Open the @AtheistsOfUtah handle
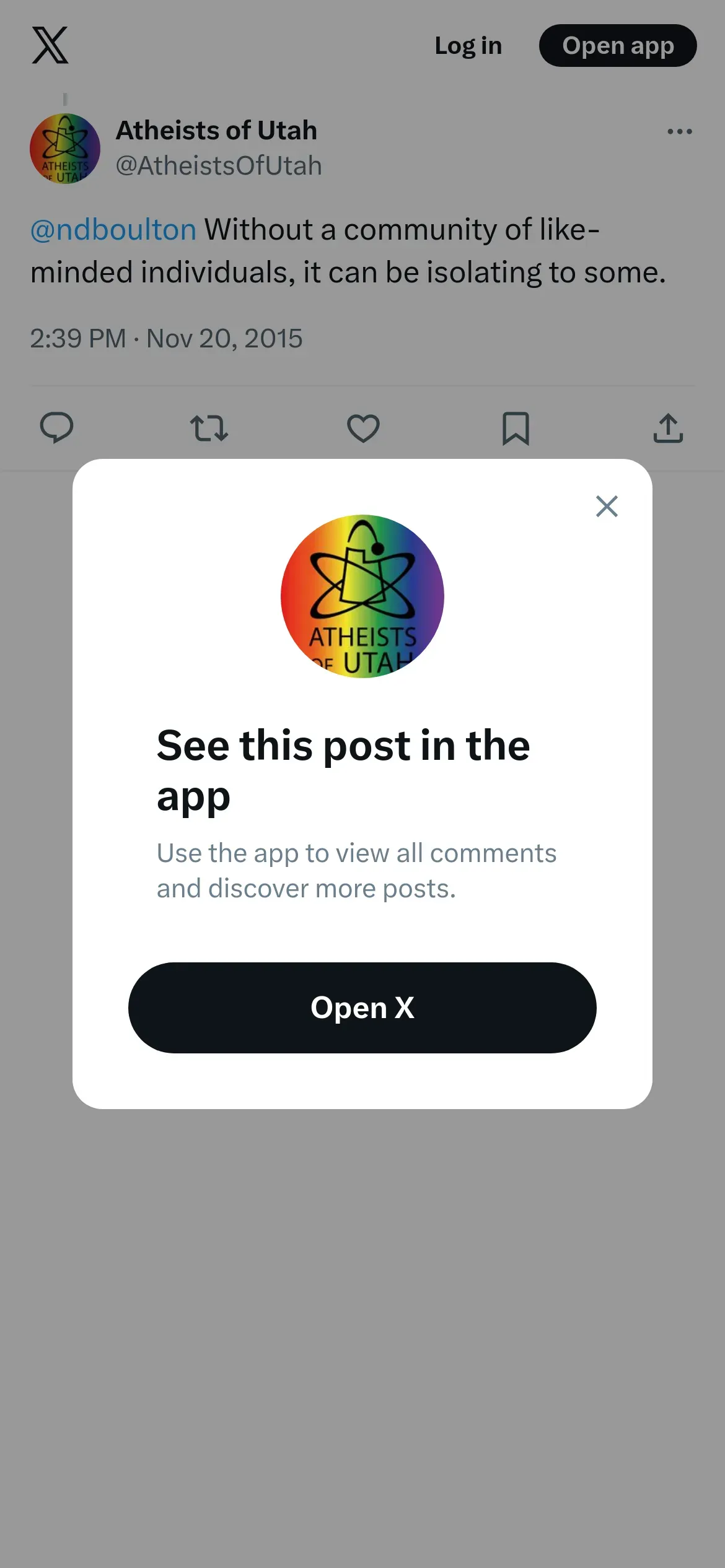The image size is (725, 1568). click(219, 166)
